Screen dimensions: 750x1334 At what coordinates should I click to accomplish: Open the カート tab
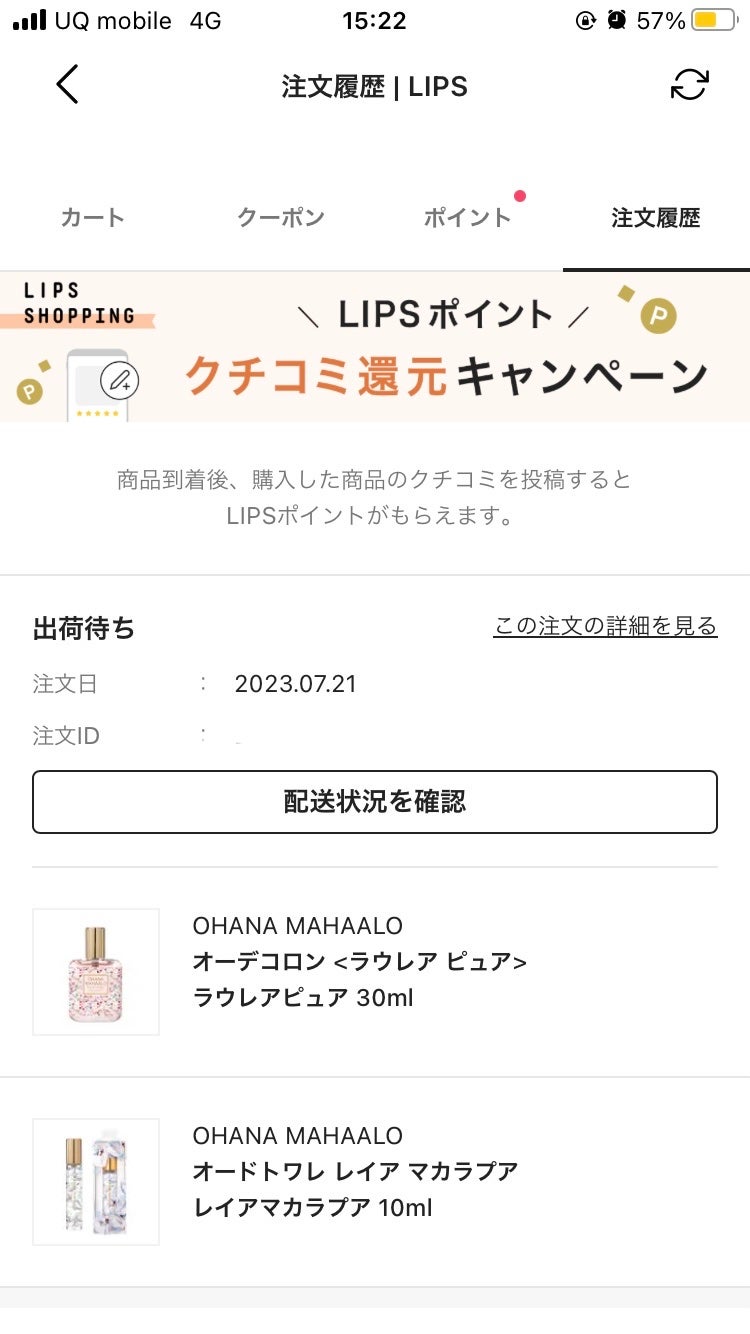pyautogui.click(x=92, y=217)
